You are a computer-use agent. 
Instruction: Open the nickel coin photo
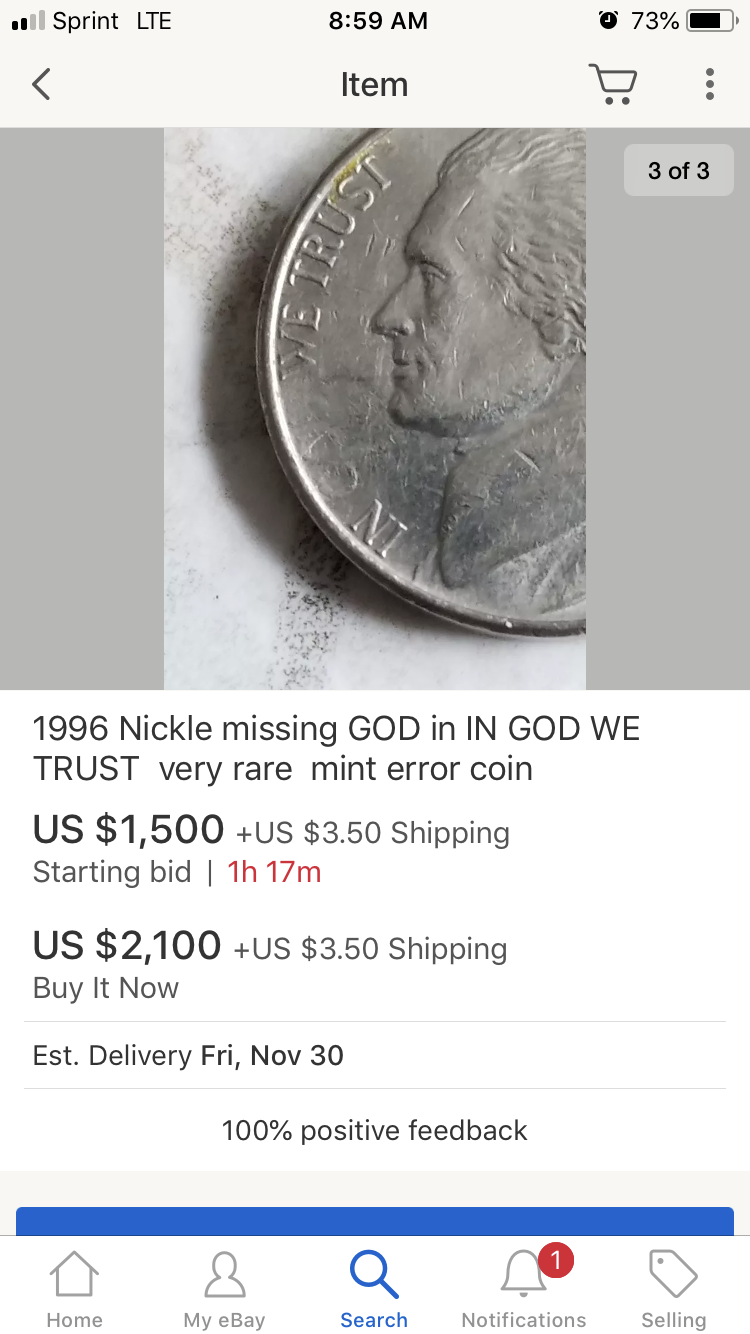[375, 408]
